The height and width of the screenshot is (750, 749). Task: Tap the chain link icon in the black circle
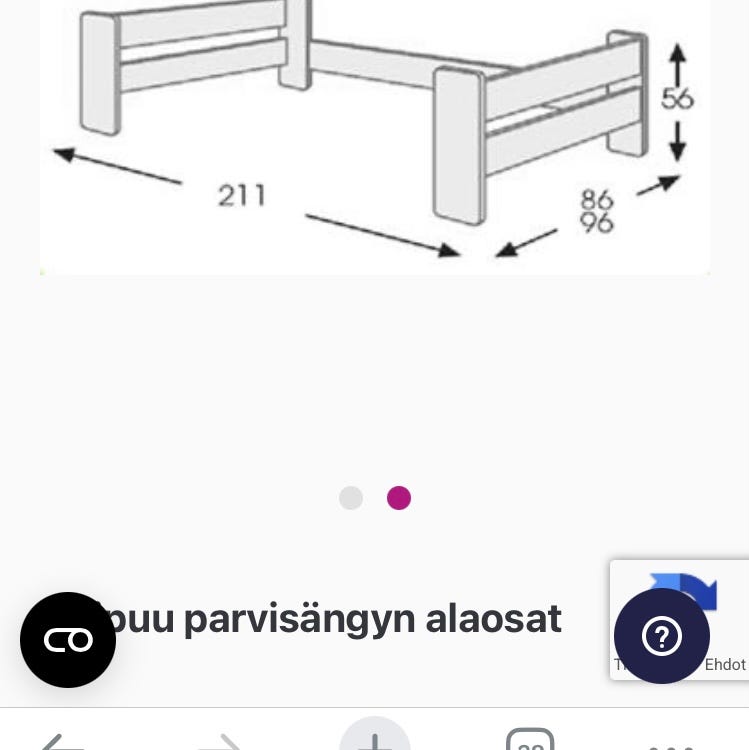(68, 639)
